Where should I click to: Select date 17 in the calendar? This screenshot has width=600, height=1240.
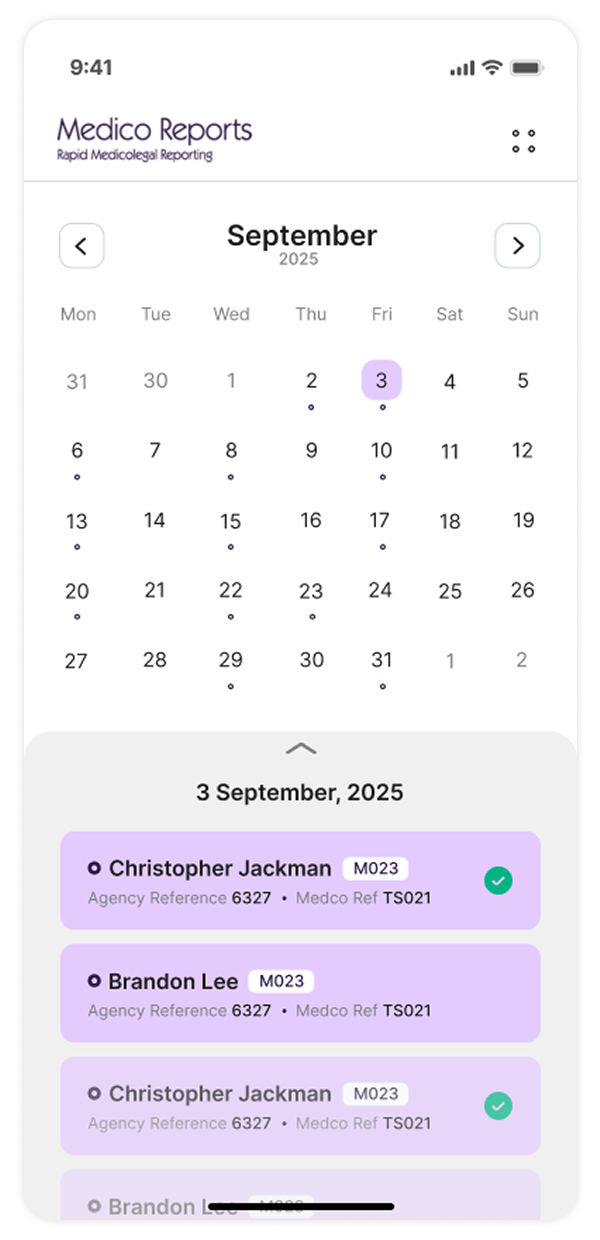tap(380, 521)
